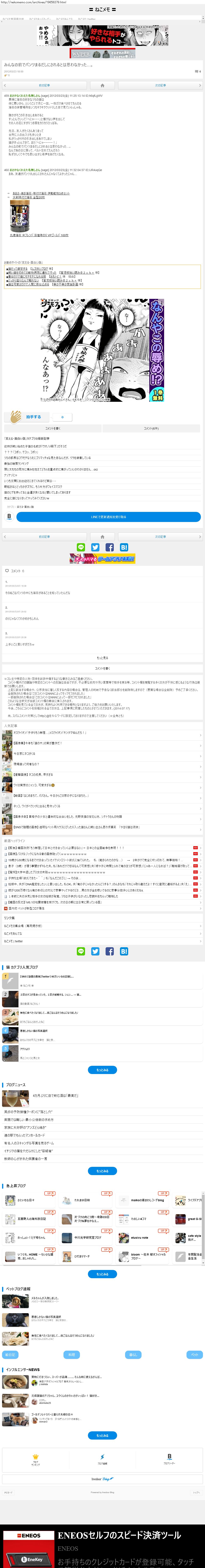Subscribe to LINE update notifications
Viewport: 205px width, 1568px height.
coord(108,517)
